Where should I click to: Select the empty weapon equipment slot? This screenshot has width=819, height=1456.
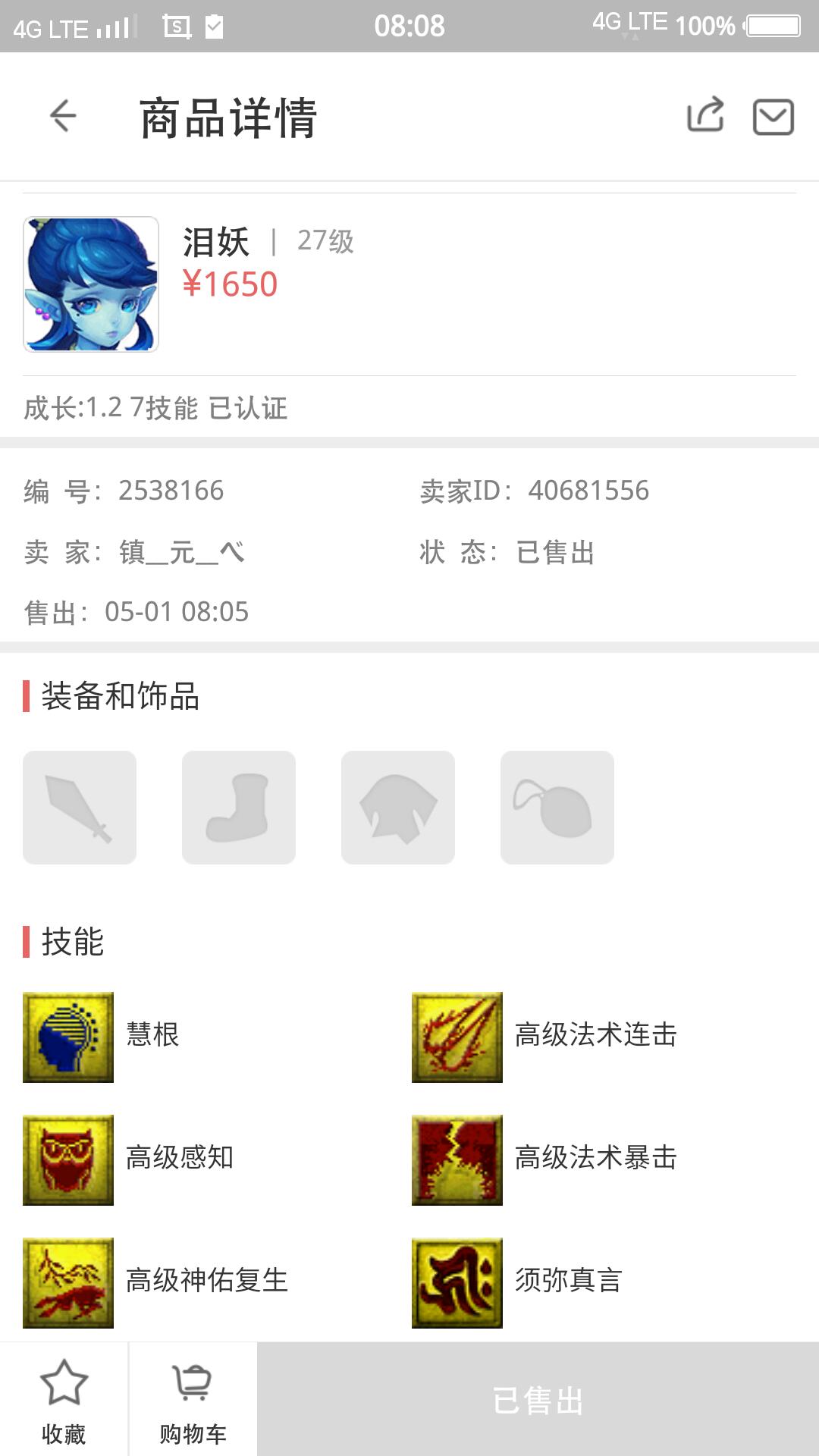pyautogui.click(x=80, y=808)
